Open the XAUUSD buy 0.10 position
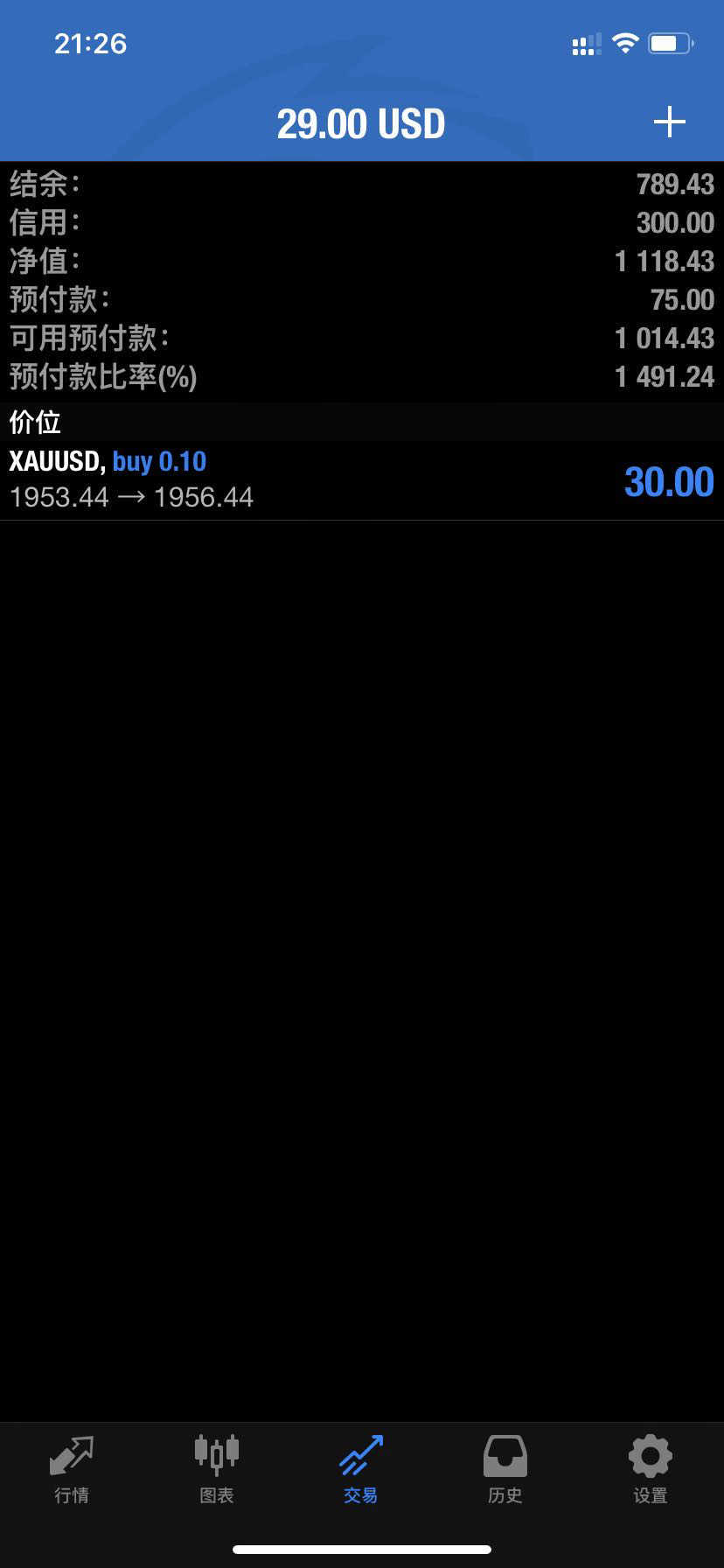 (x=362, y=480)
